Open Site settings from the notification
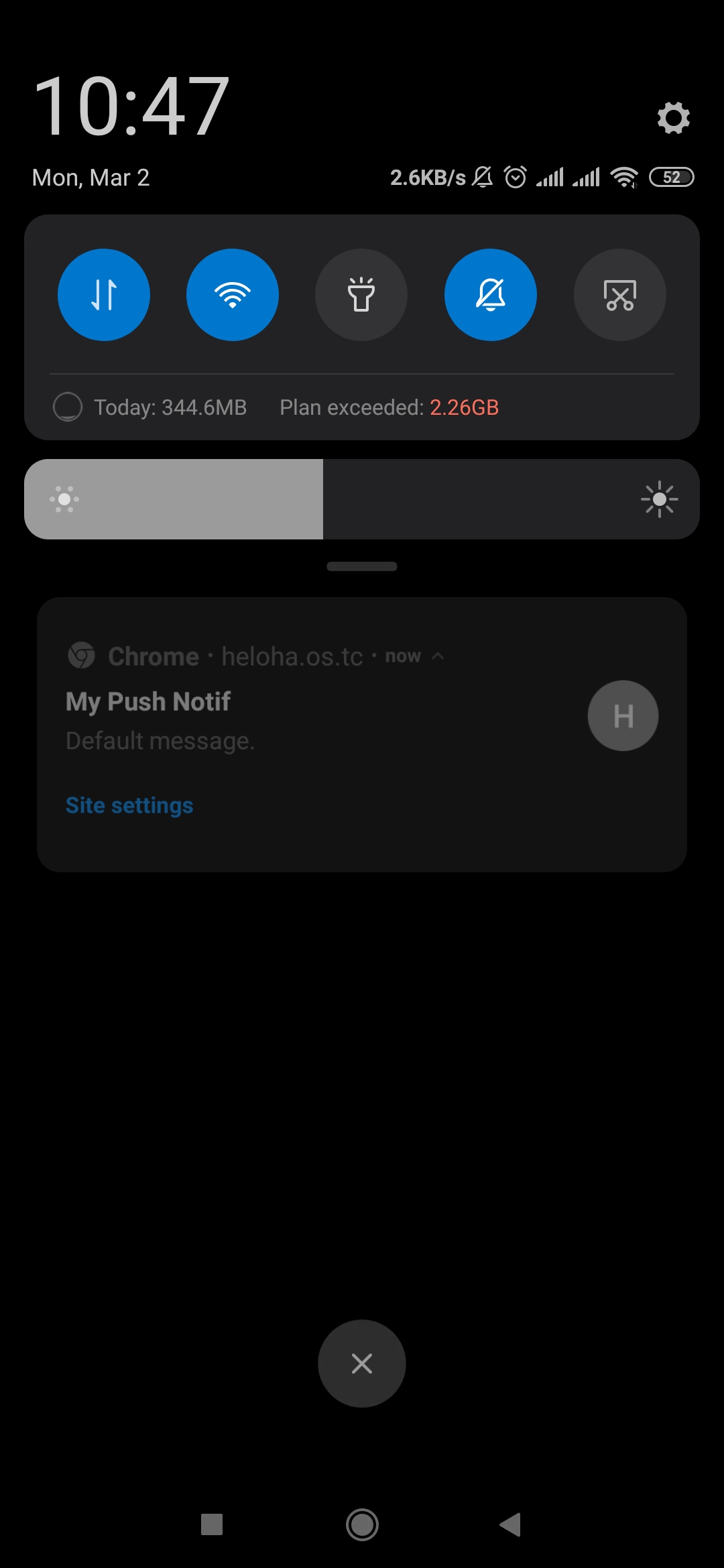 pos(129,805)
